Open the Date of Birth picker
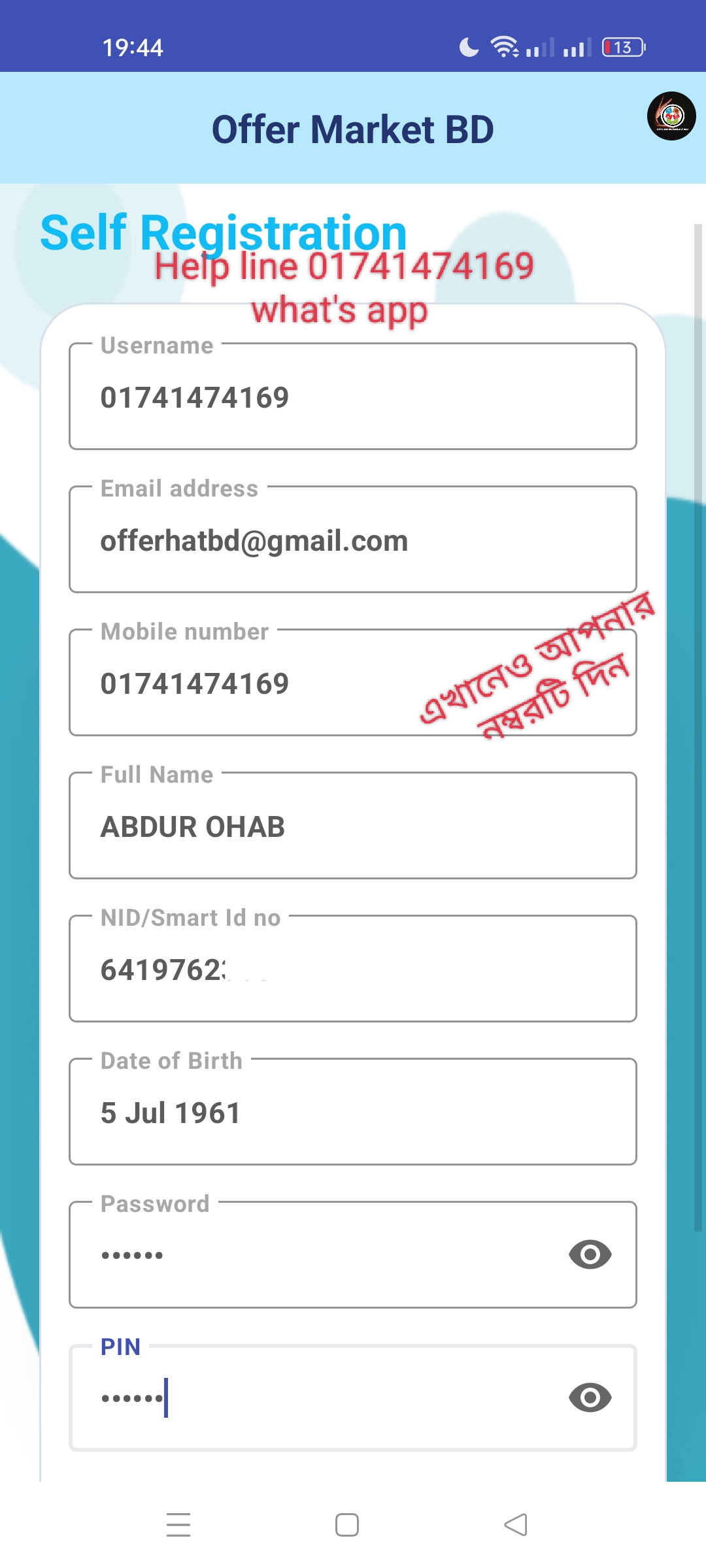Viewport: 706px width, 1568px height. pos(353,1113)
